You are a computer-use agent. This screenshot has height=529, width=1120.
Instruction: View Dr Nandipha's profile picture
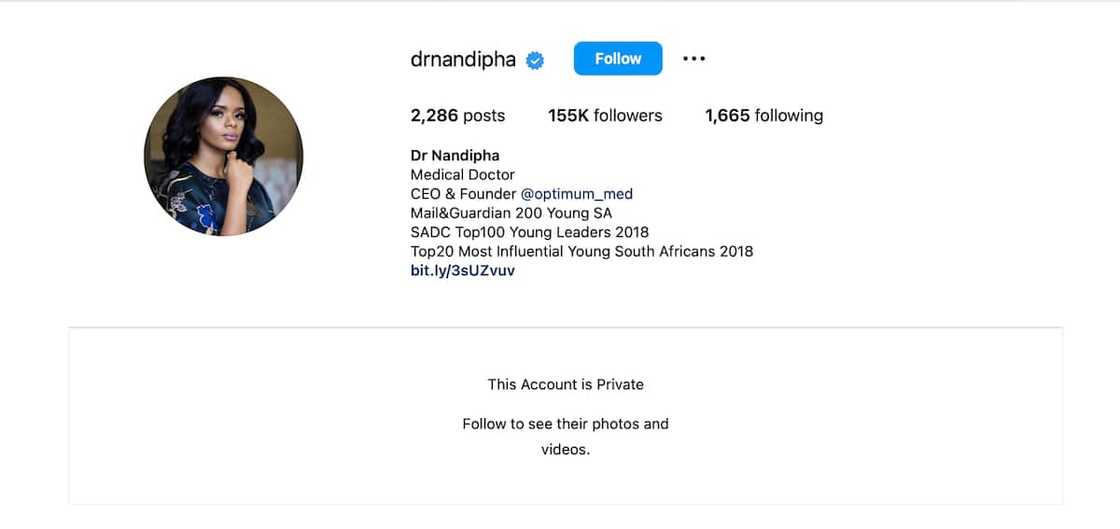(223, 157)
